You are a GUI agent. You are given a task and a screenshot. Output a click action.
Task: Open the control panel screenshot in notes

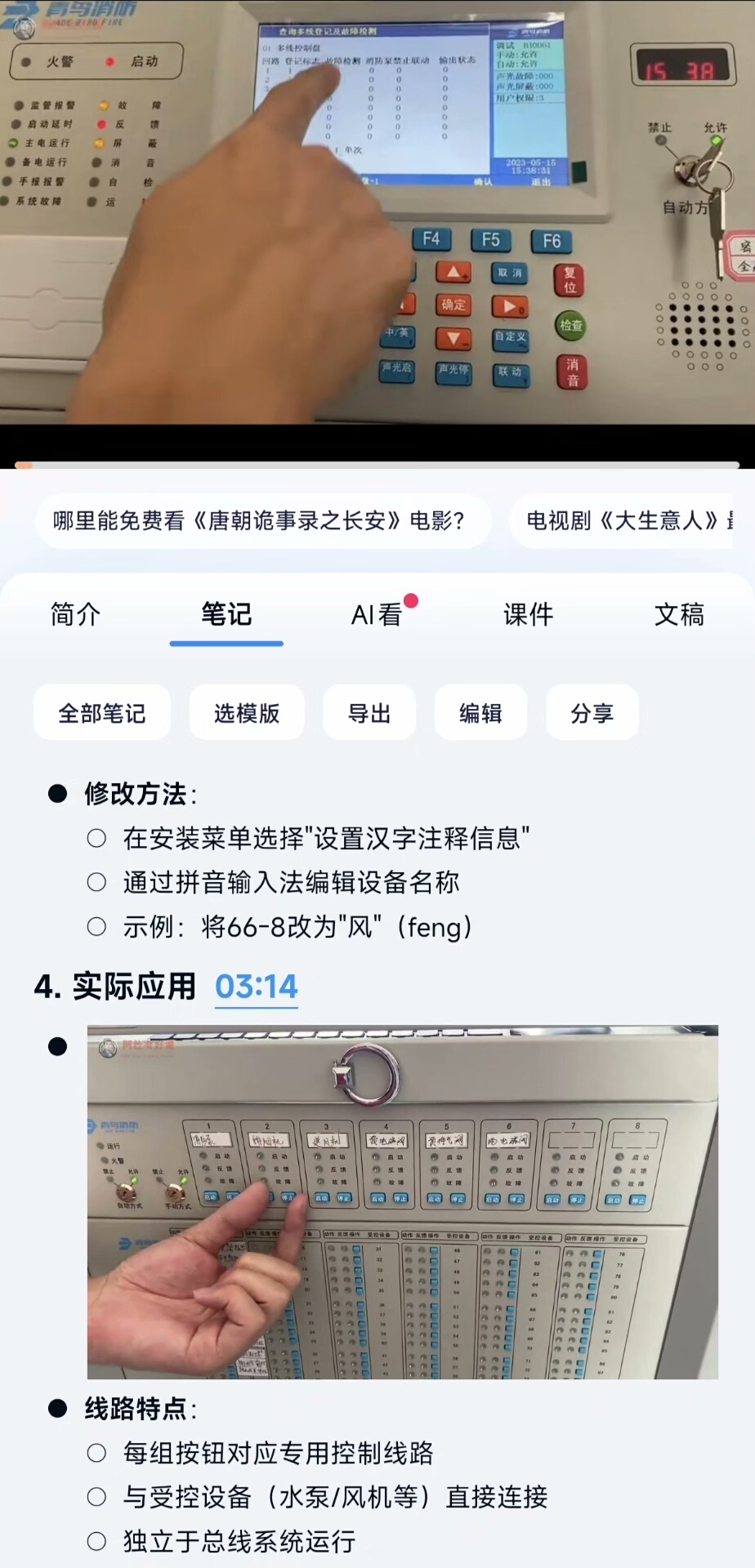(x=402, y=1201)
